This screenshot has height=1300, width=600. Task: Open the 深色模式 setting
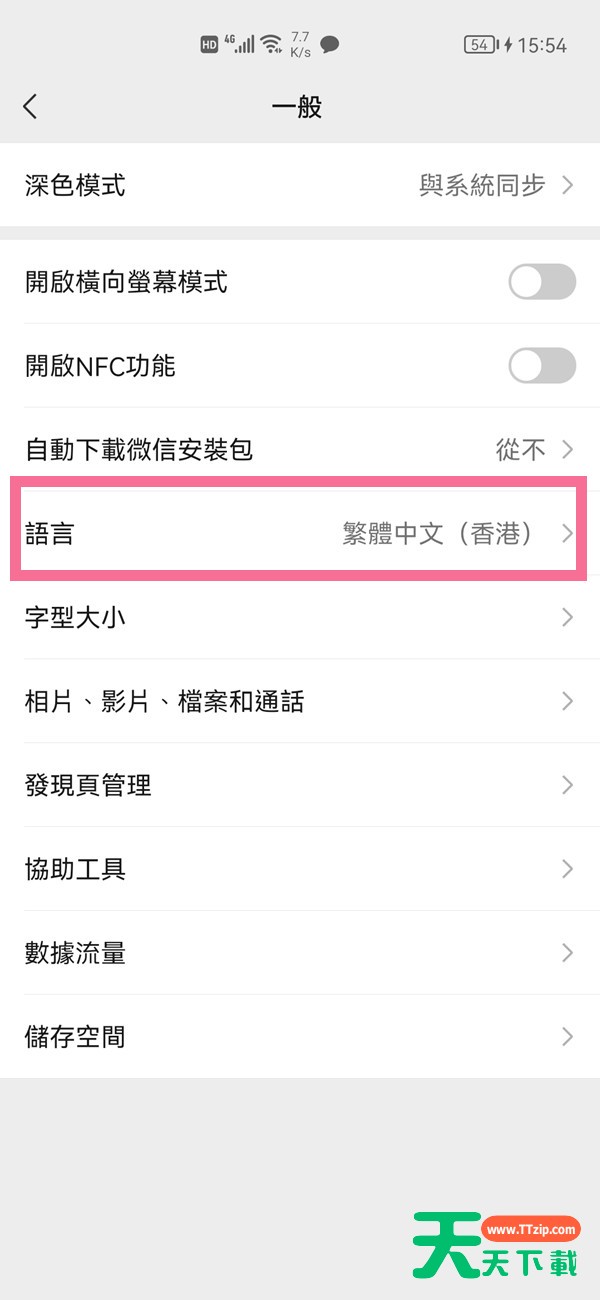tap(300, 185)
